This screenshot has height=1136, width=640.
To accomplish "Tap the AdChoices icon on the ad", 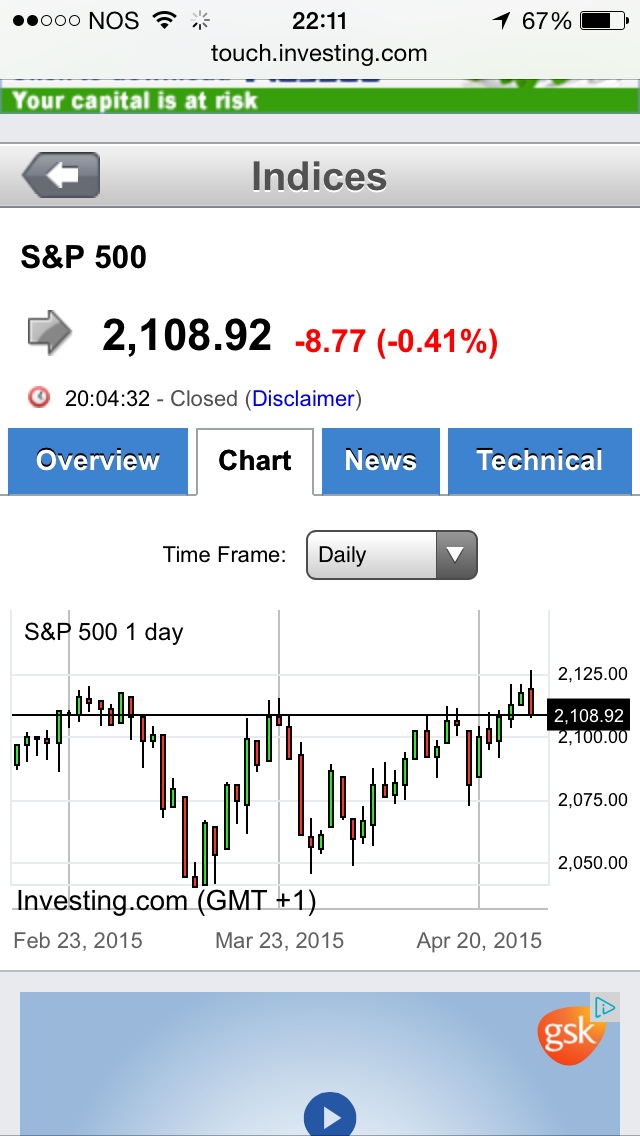I will tap(604, 1008).
